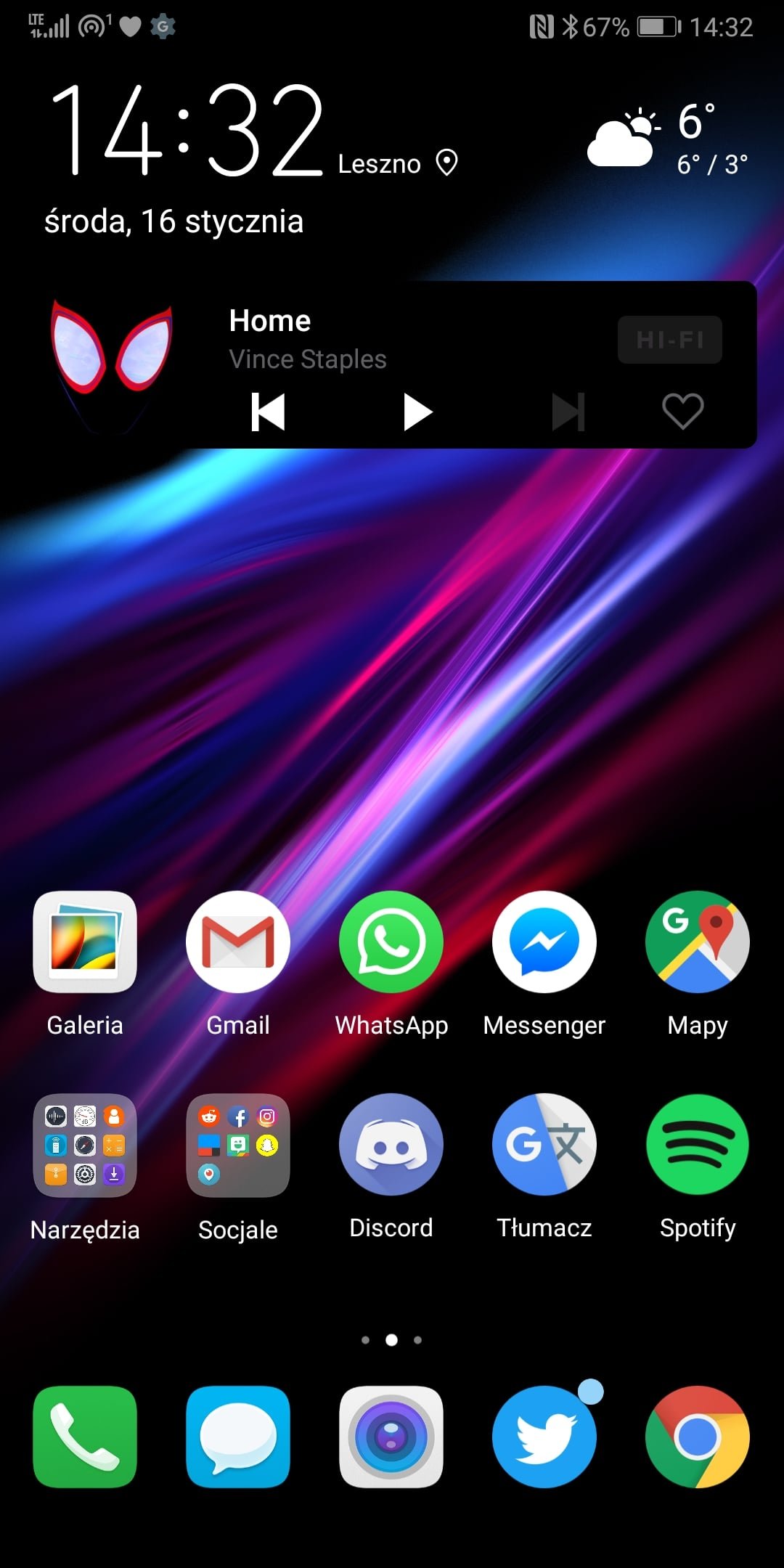Tap the clock widget showing 14:32
The width and height of the screenshot is (784, 1568).
[x=187, y=129]
